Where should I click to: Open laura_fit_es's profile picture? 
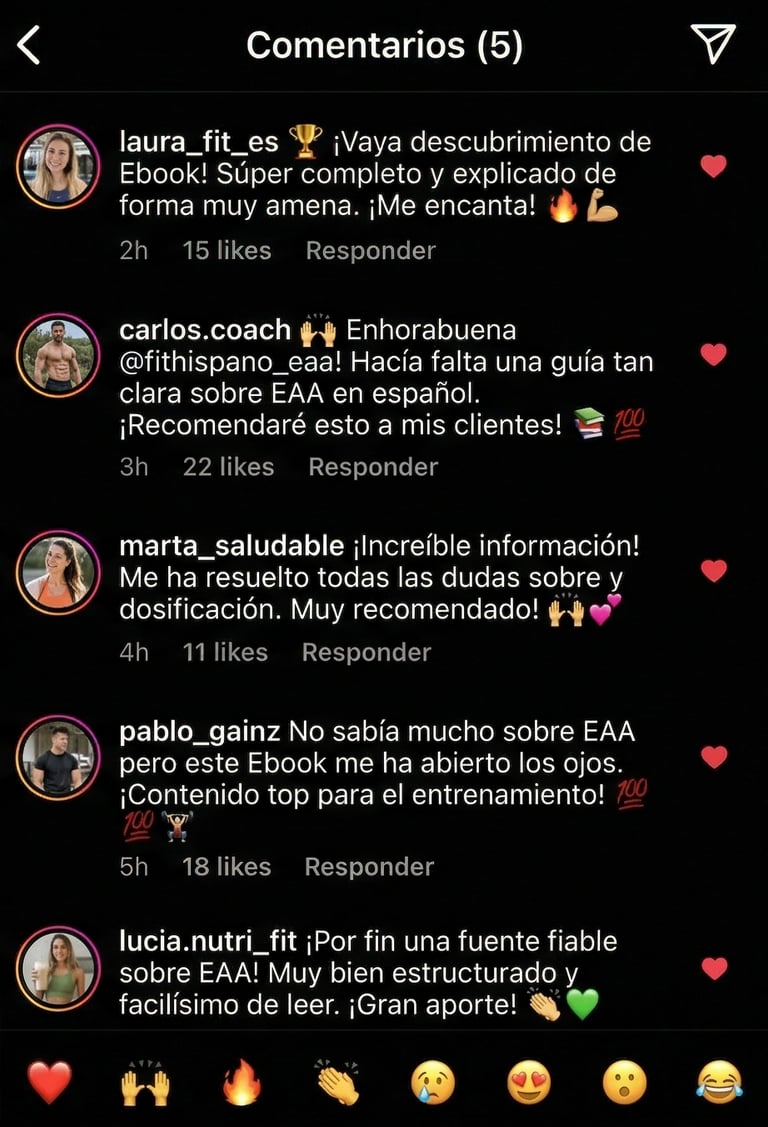coord(57,165)
